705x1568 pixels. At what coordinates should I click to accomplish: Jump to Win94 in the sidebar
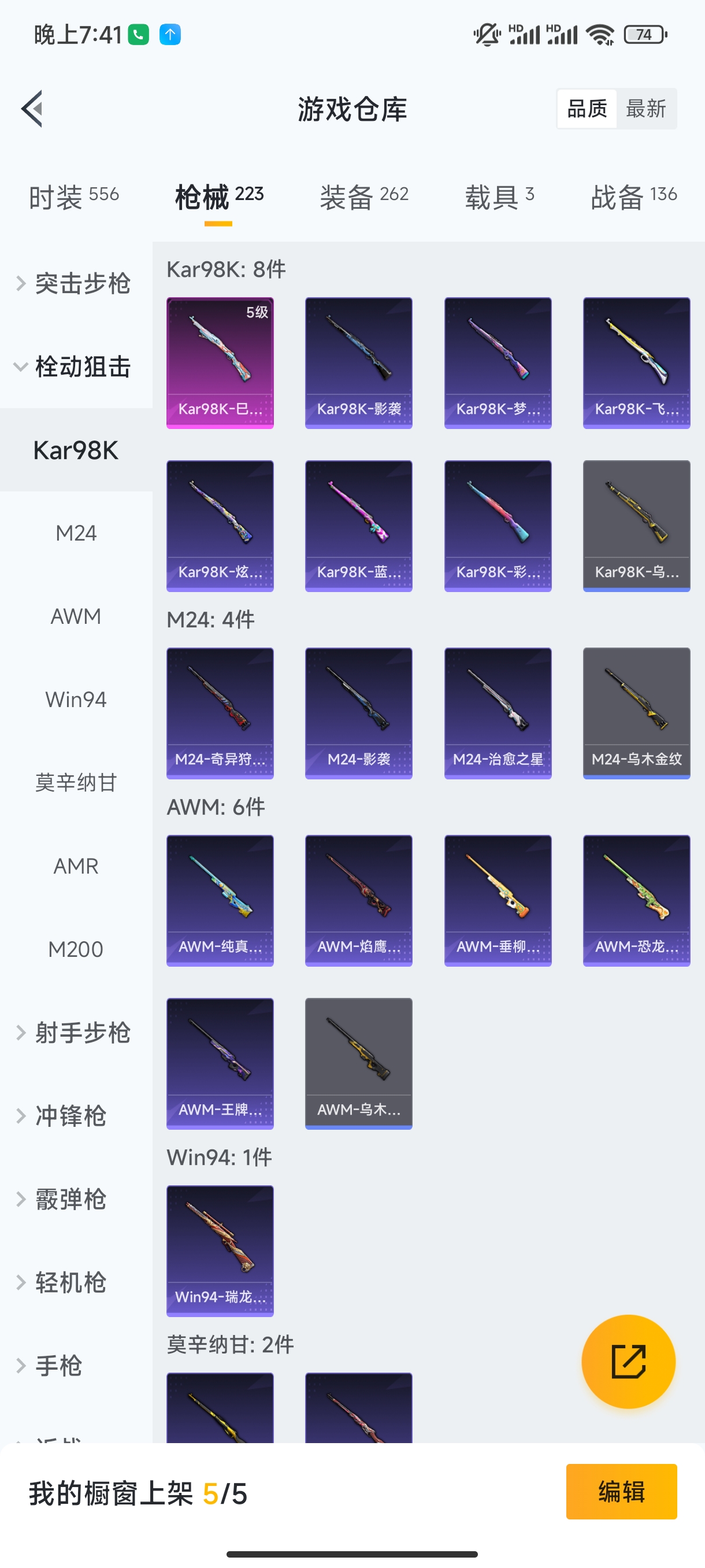[x=76, y=700]
